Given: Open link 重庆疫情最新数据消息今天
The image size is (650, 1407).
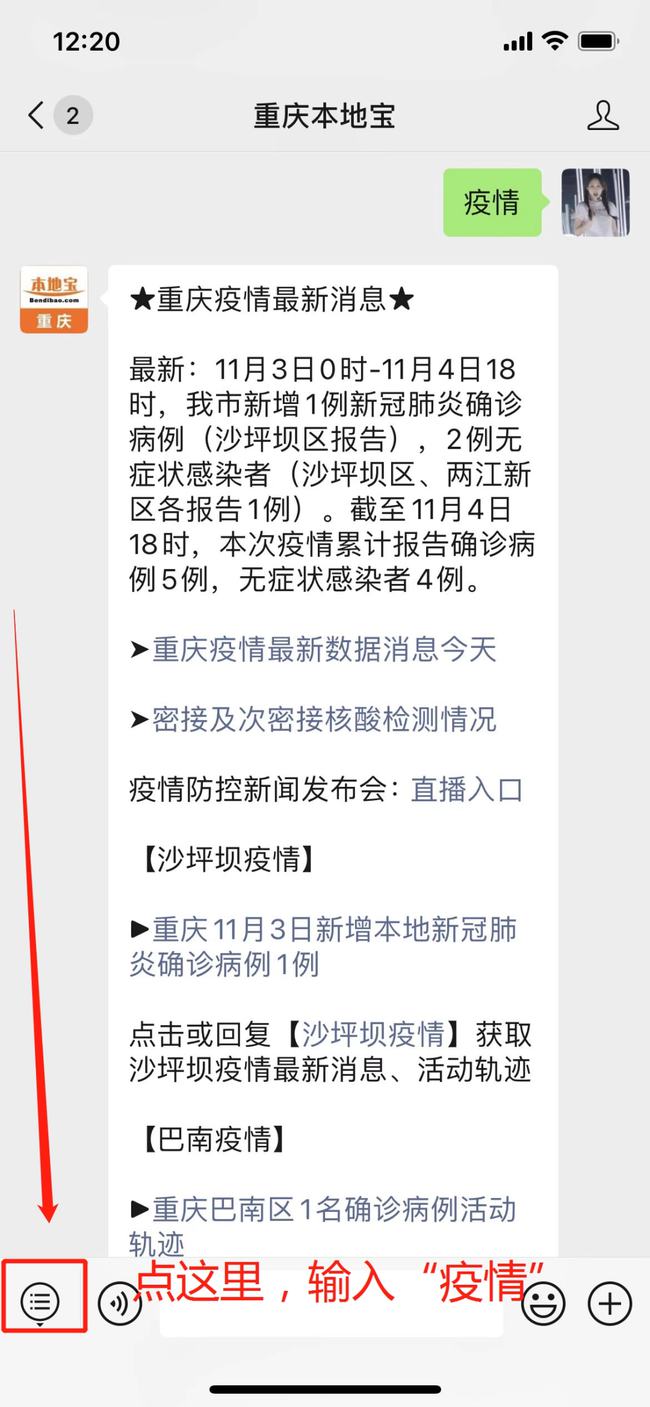Looking at the screenshot, I should [x=324, y=650].
